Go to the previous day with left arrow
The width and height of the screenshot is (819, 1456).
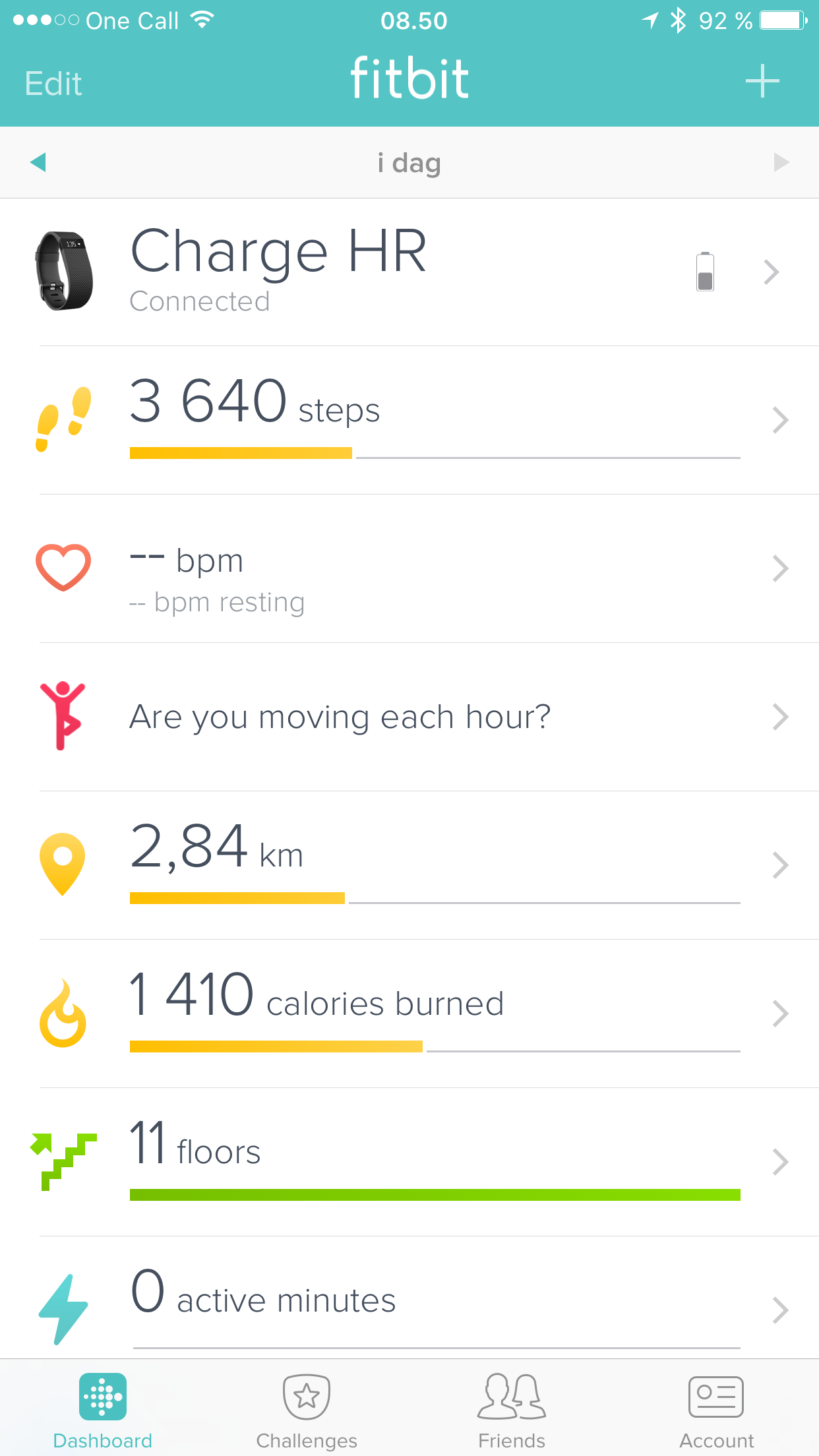(x=38, y=162)
